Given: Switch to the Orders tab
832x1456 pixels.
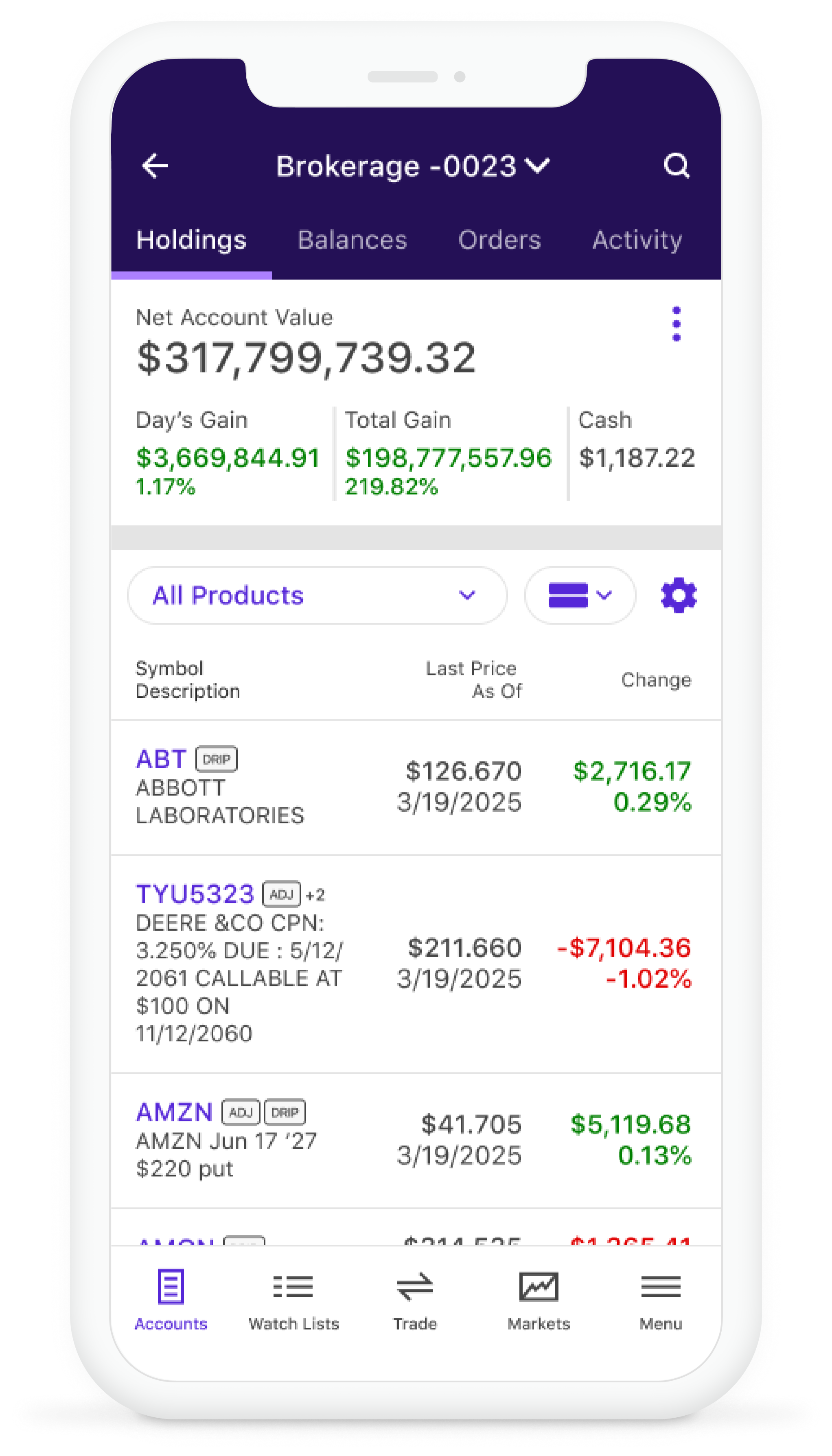Looking at the screenshot, I should (499, 240).
